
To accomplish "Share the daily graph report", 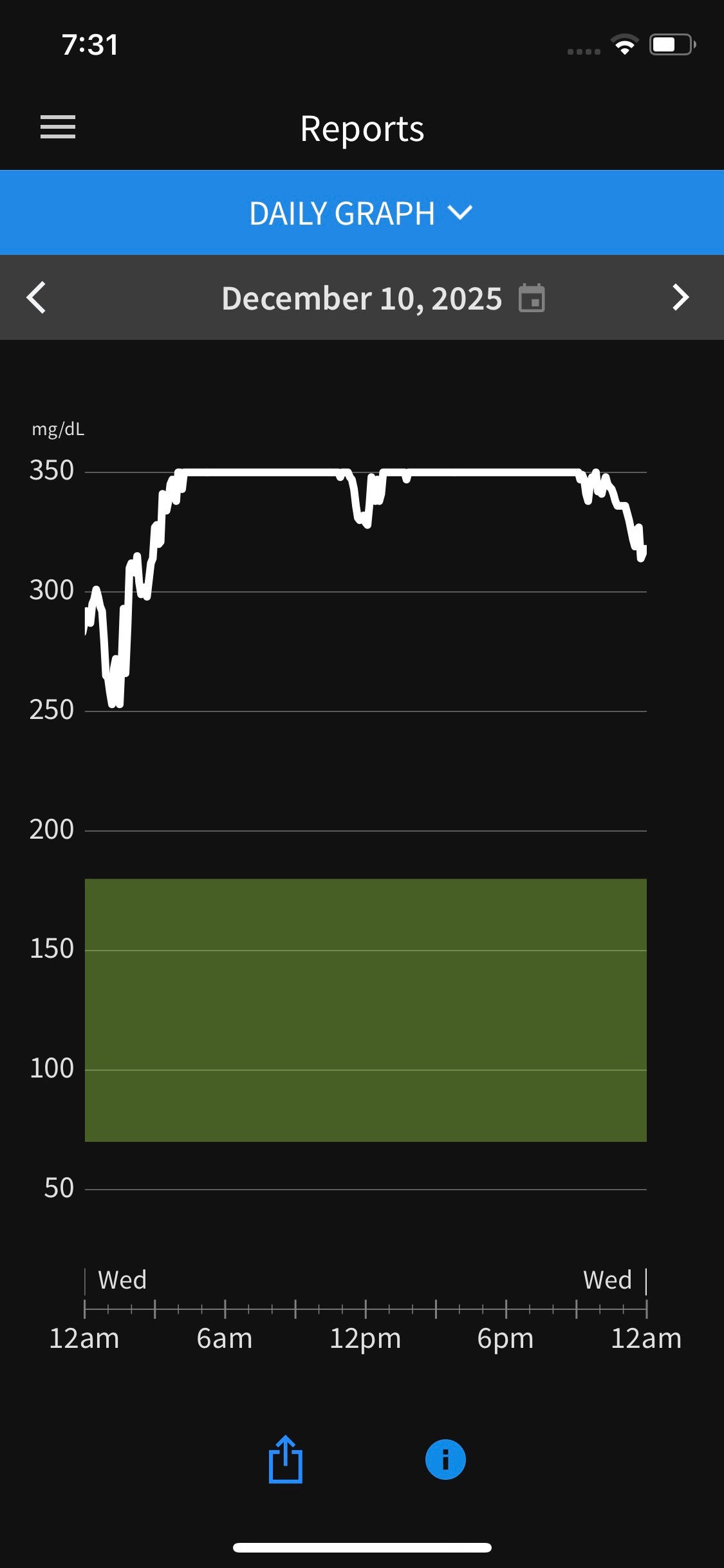I will 285,1460.
